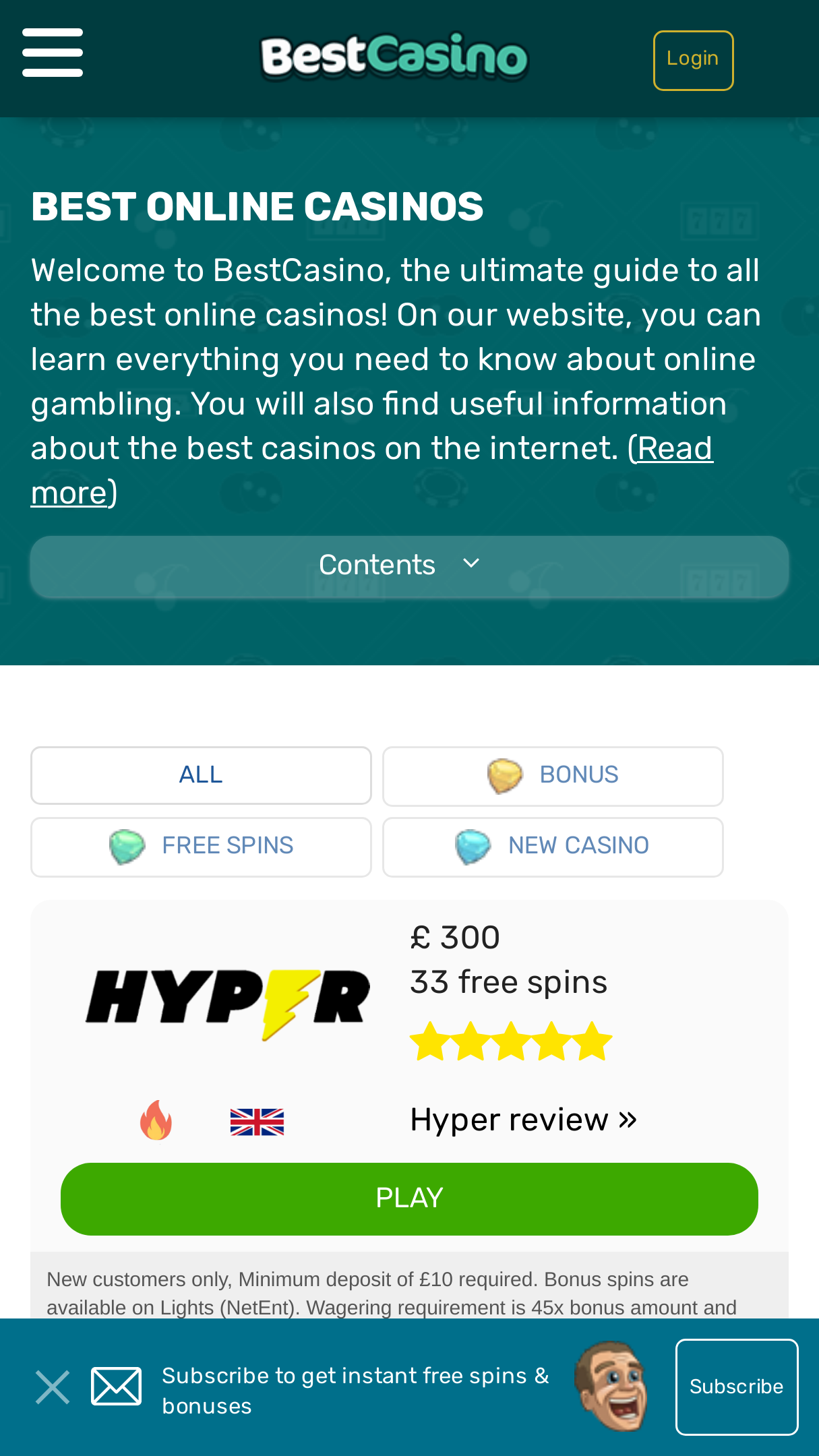Image resolution: width=819 pixels, height=1456 pixels.
Task: Open the Hyper casino logo
Action: (228, 1004)
